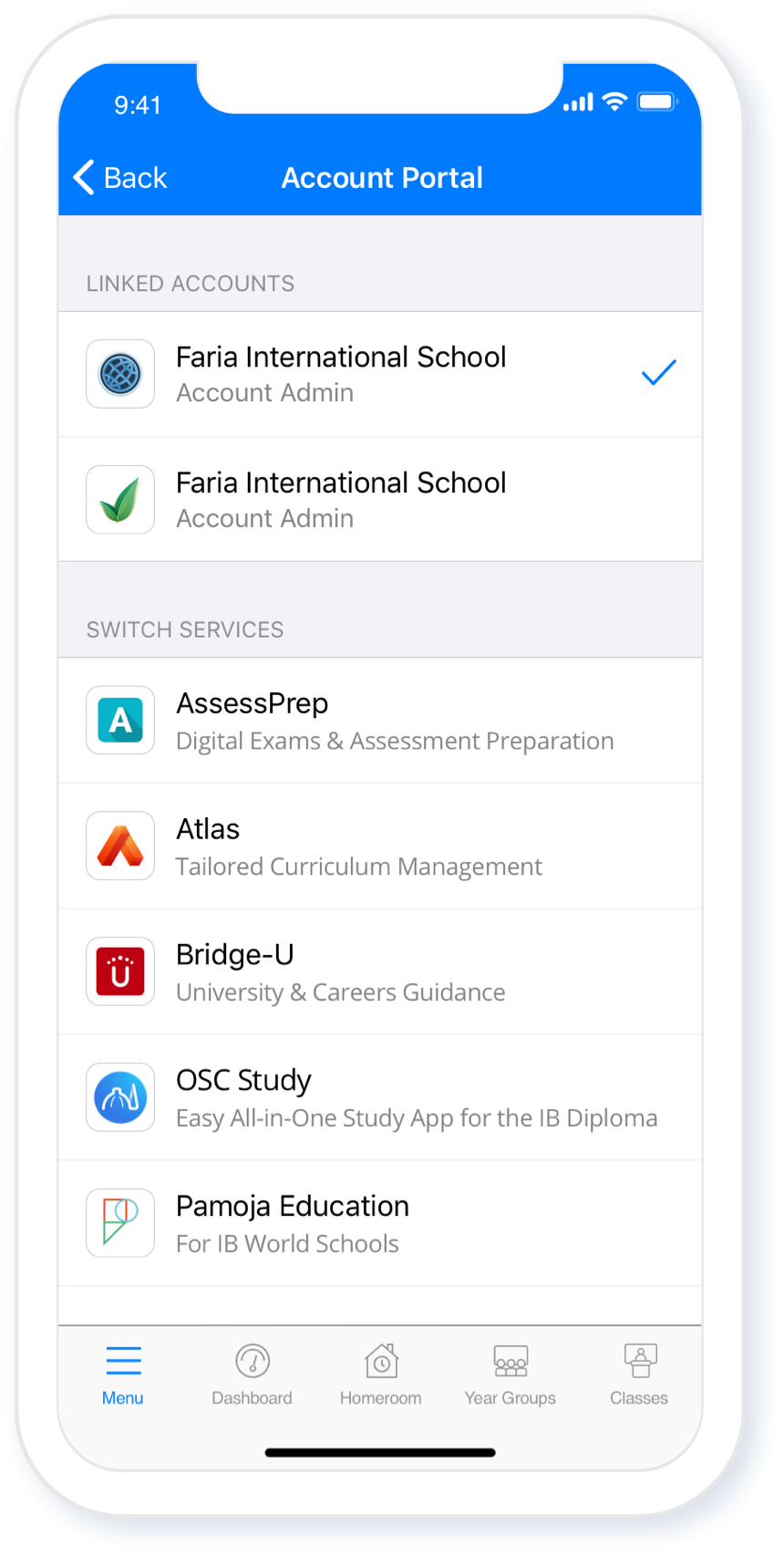This screenshot has height=1558, width=784.
Task: Open Atlas curriculum management
Action: [378, 847]
